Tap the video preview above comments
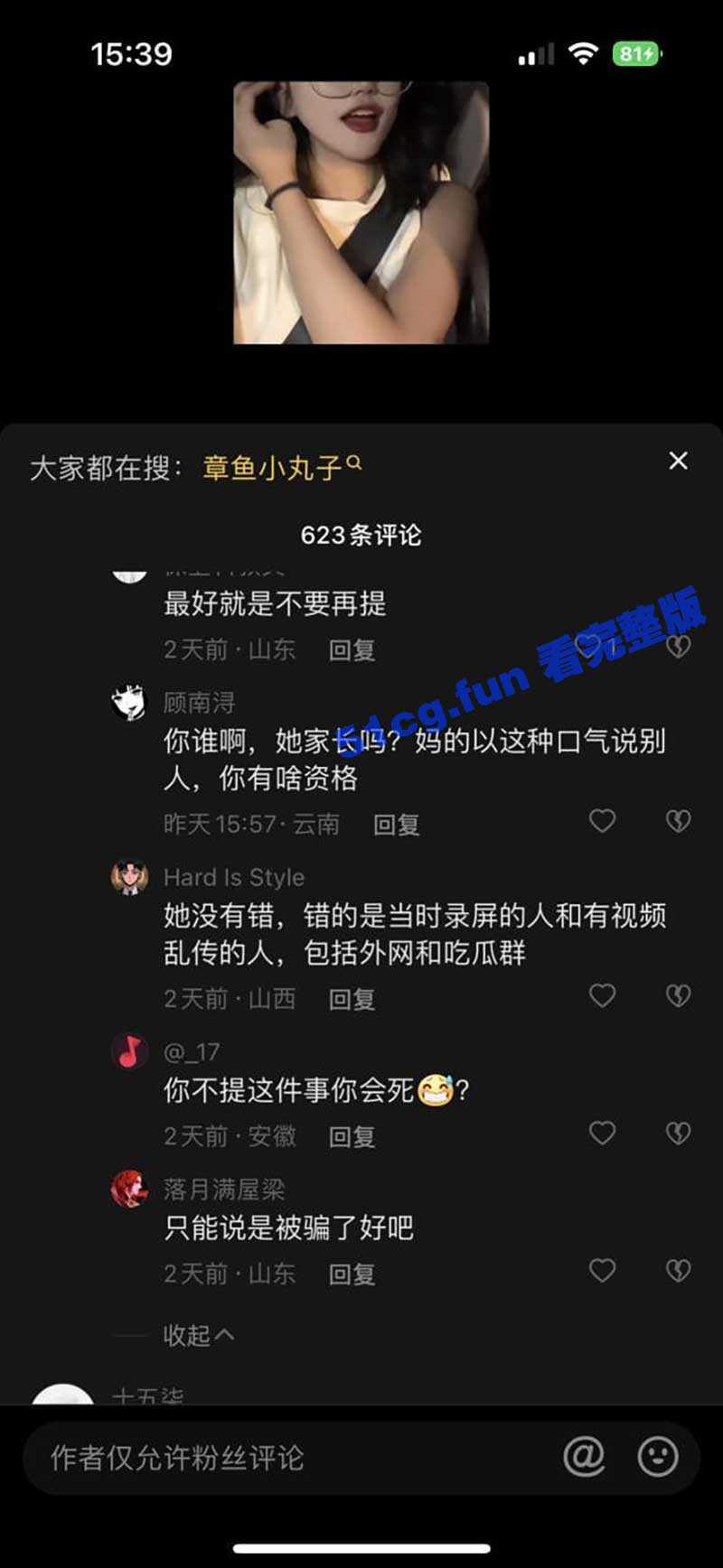Viewport: 723px width, 1568px height. point(361,212)
